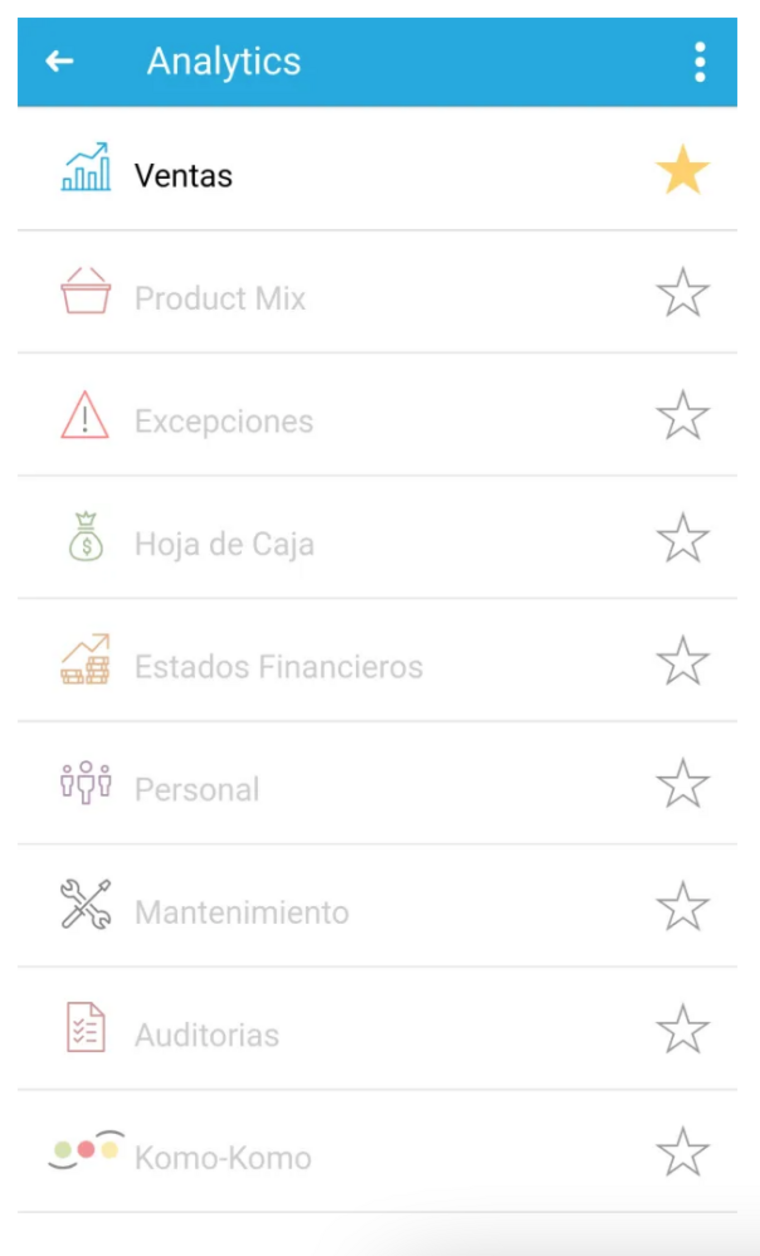This screenshot has width=760, height=1256.
Task: Open the Mantenimiento row
Action: 377,906
